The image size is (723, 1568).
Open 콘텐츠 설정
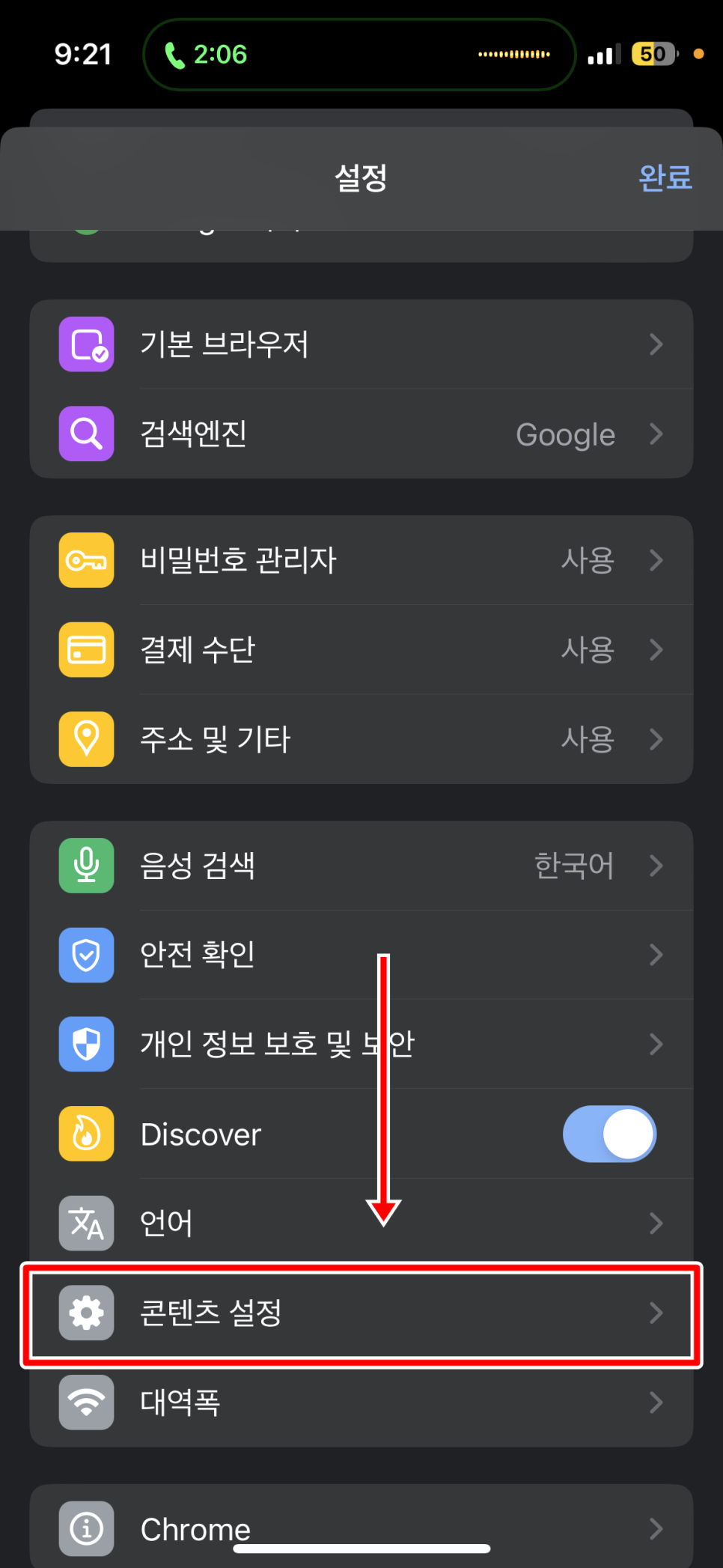(361, 1313)
